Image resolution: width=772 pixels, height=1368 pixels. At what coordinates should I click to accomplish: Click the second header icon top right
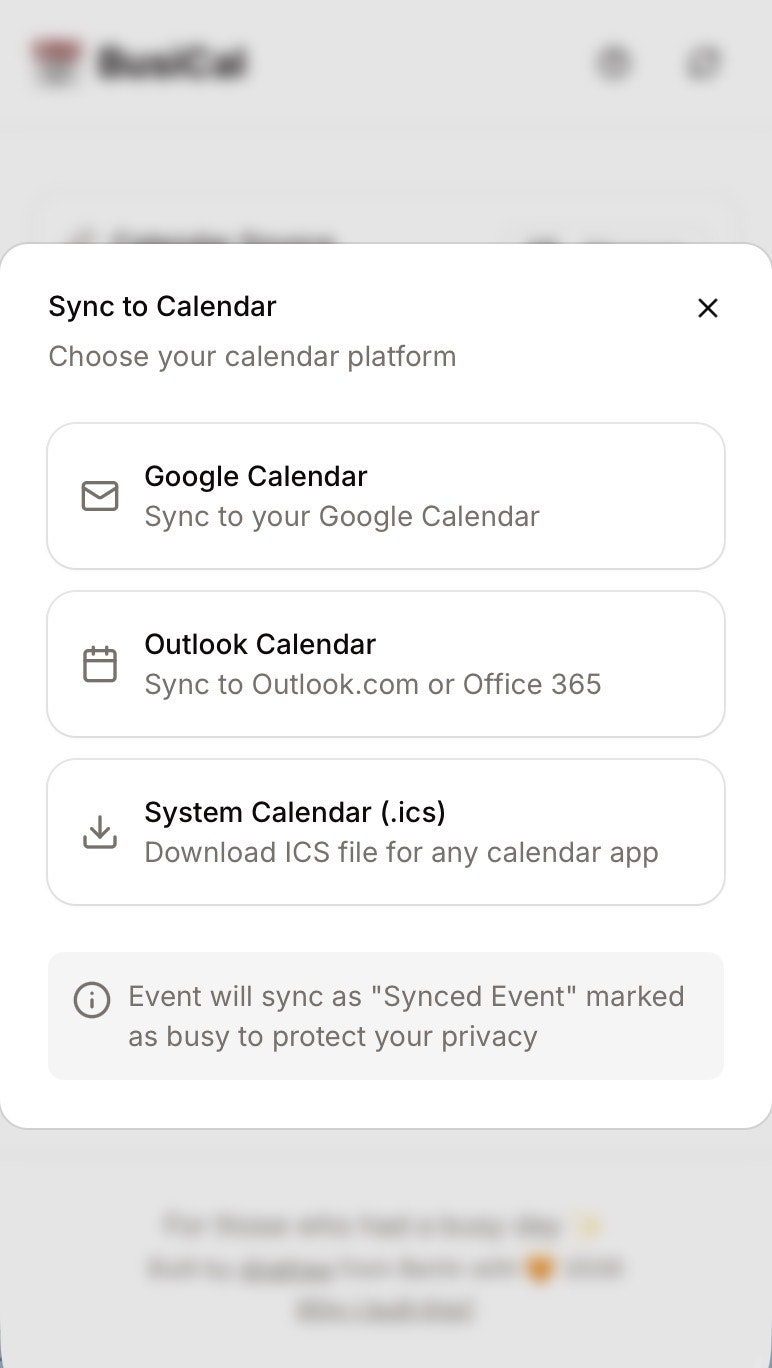703,61
